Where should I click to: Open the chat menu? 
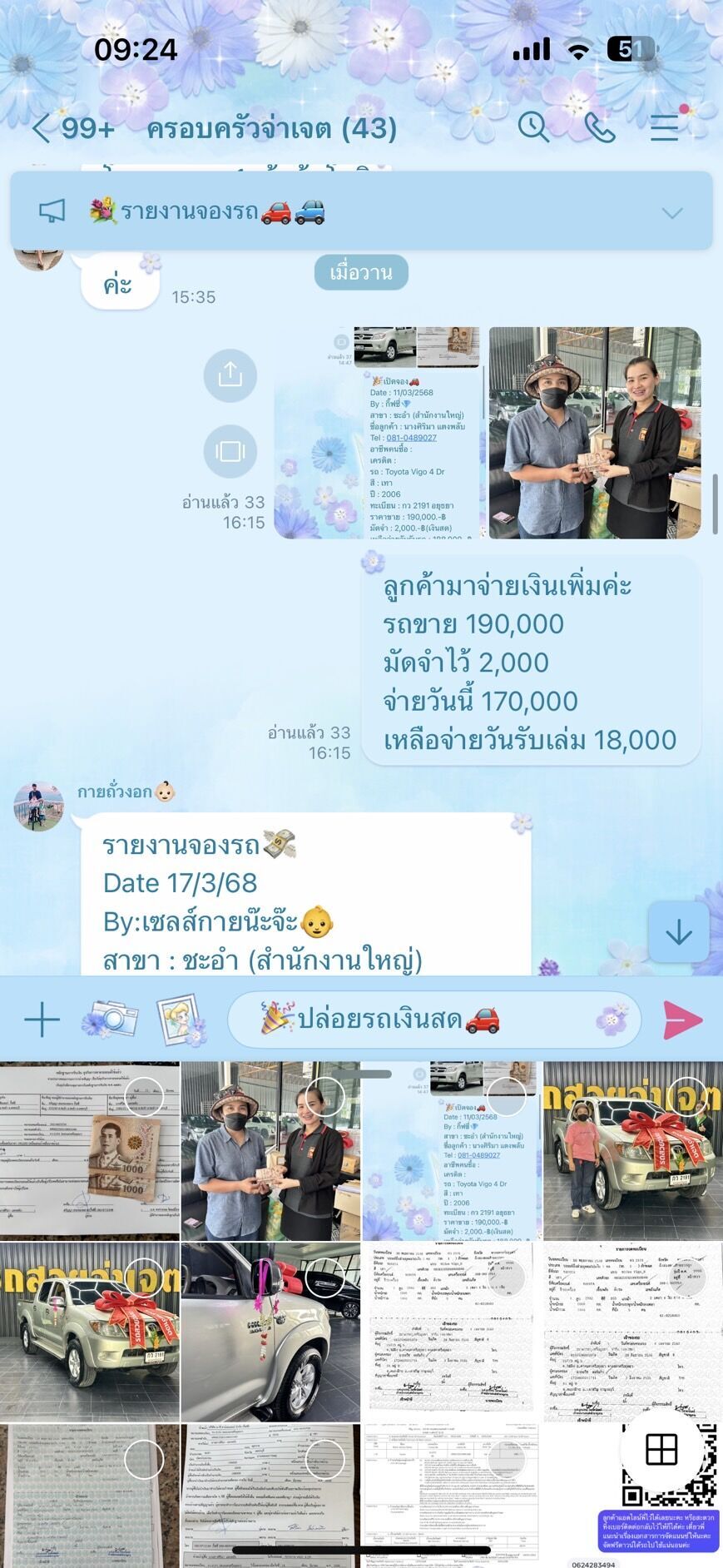(x=665, y=127)
